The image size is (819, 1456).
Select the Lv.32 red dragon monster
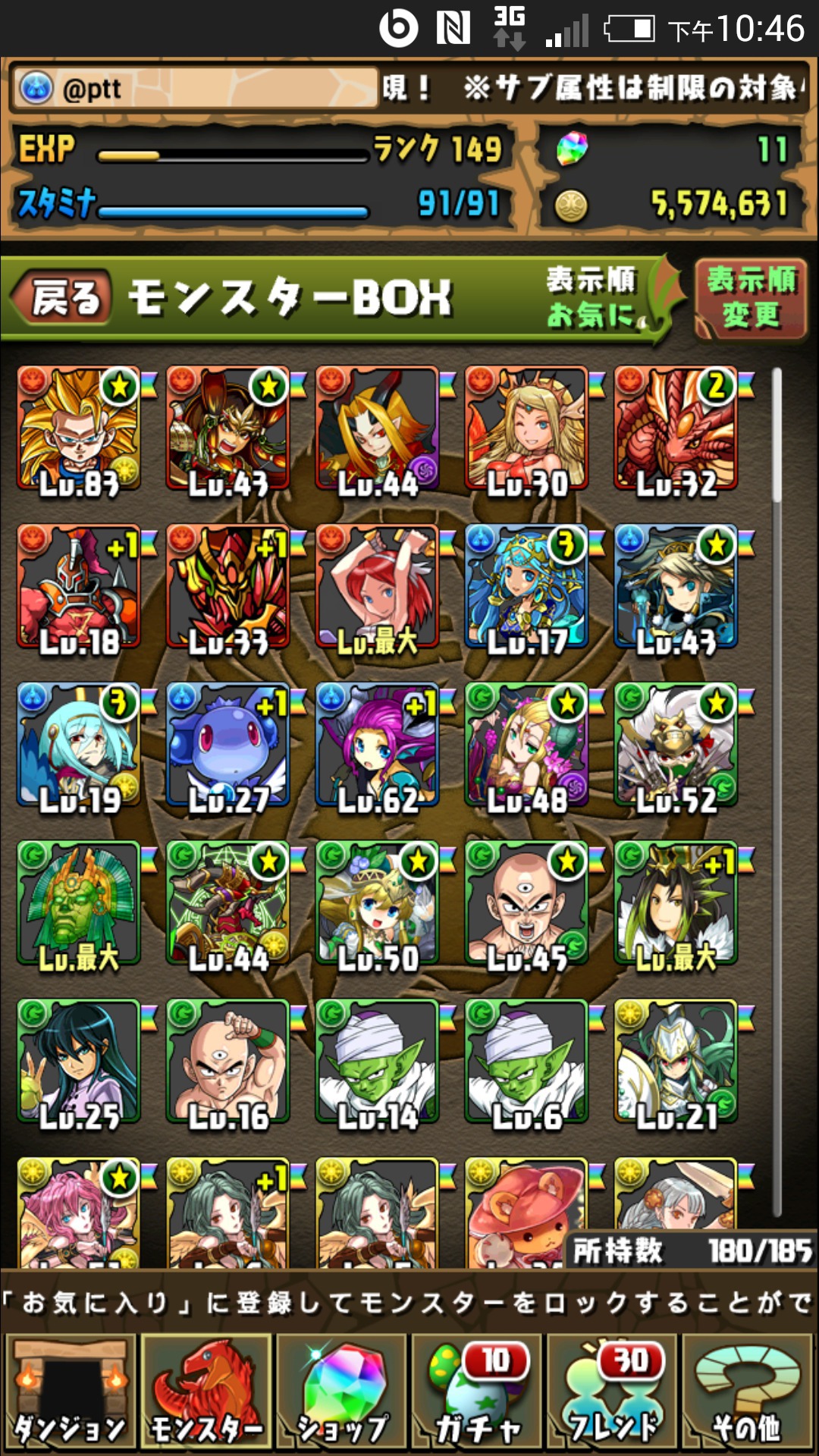676,429
